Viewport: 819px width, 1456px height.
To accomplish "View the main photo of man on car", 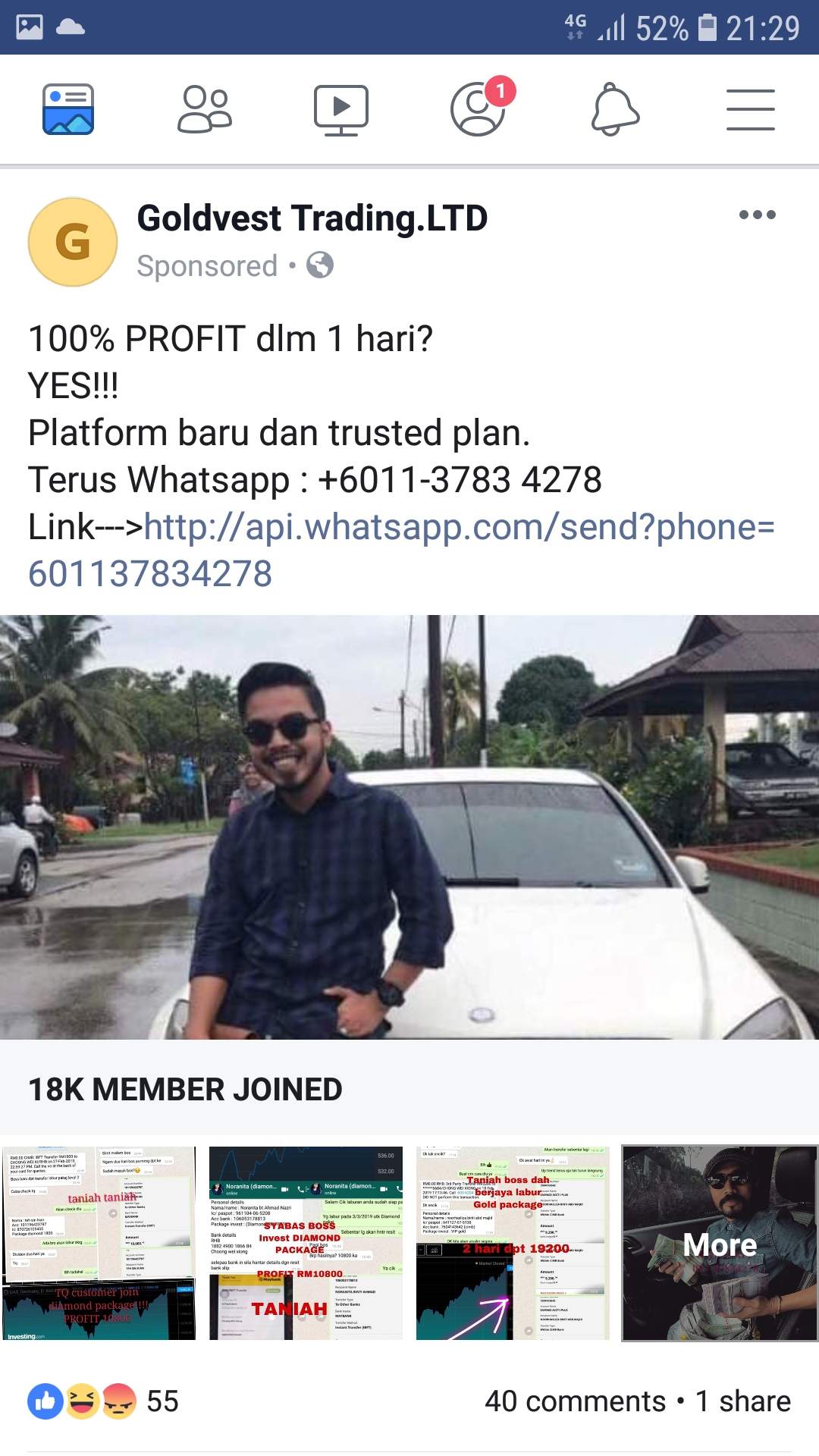I will [x=409, y=827].
